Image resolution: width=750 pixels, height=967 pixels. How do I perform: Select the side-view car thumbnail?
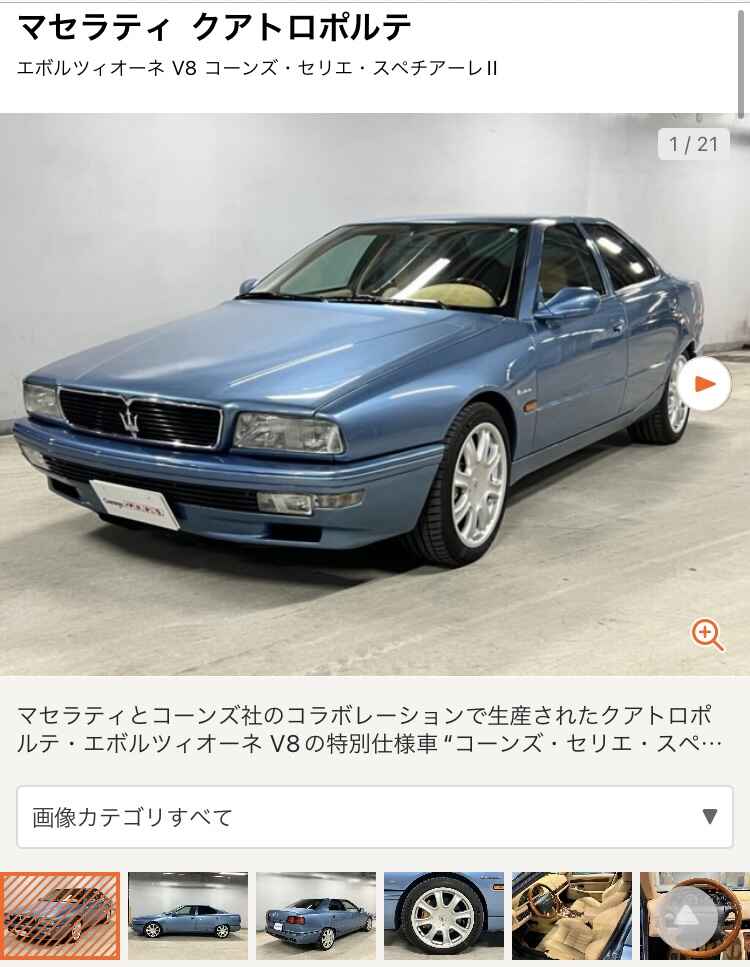pos(188,916)
